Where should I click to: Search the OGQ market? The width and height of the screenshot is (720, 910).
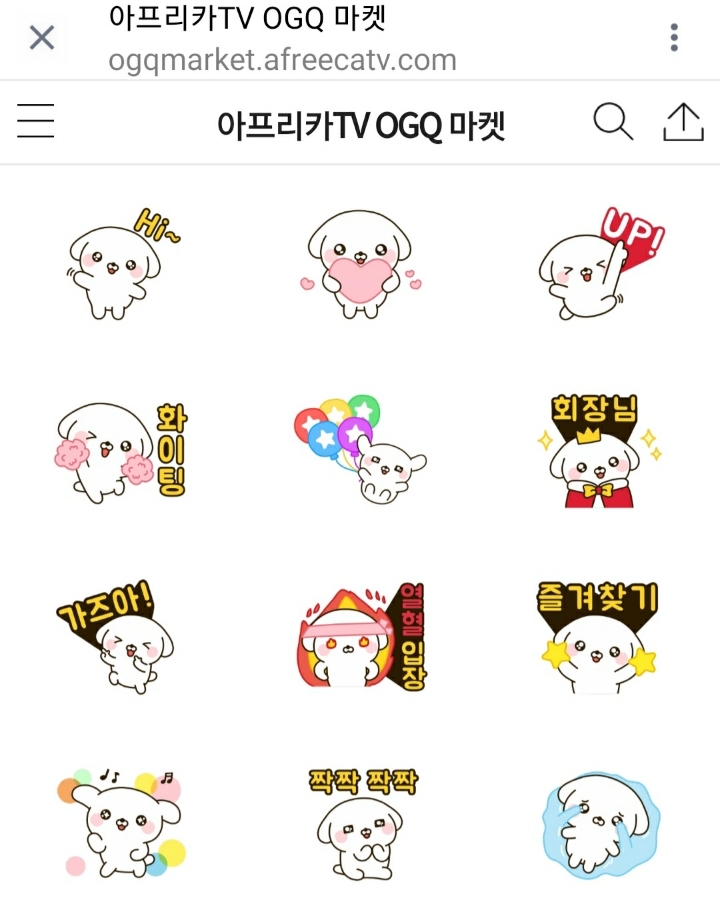point(613,123)
